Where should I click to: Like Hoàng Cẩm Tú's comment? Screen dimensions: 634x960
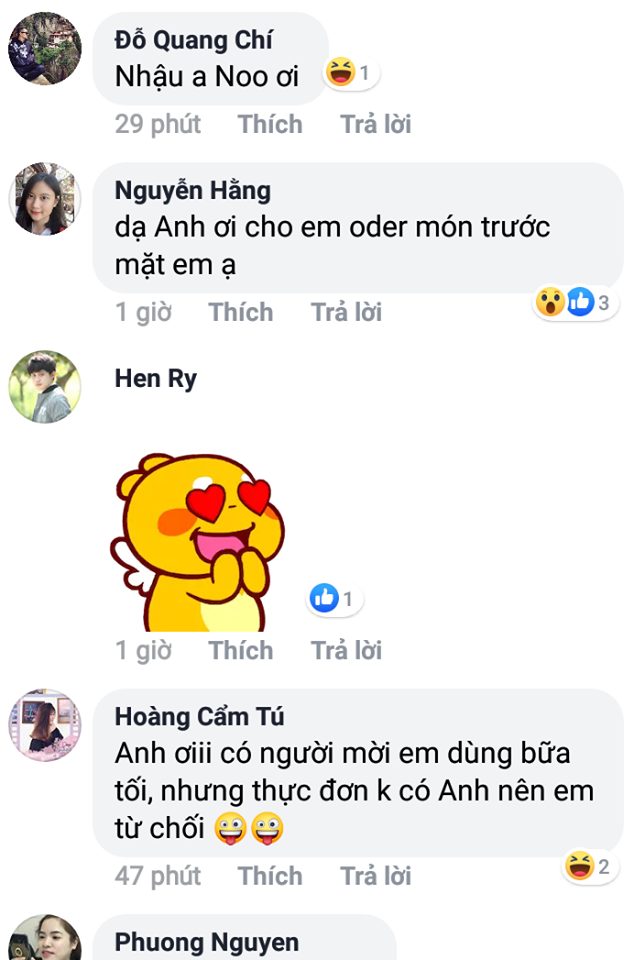coord(269,876)
